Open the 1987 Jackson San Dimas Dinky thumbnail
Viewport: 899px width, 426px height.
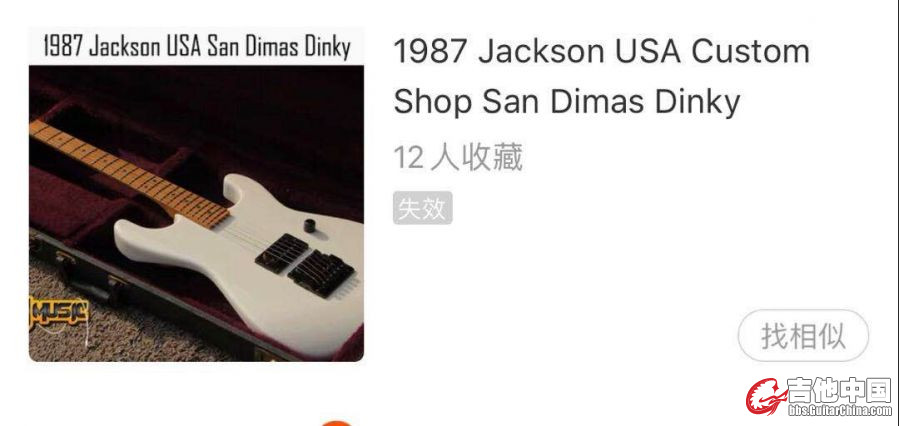pos(196,195)
